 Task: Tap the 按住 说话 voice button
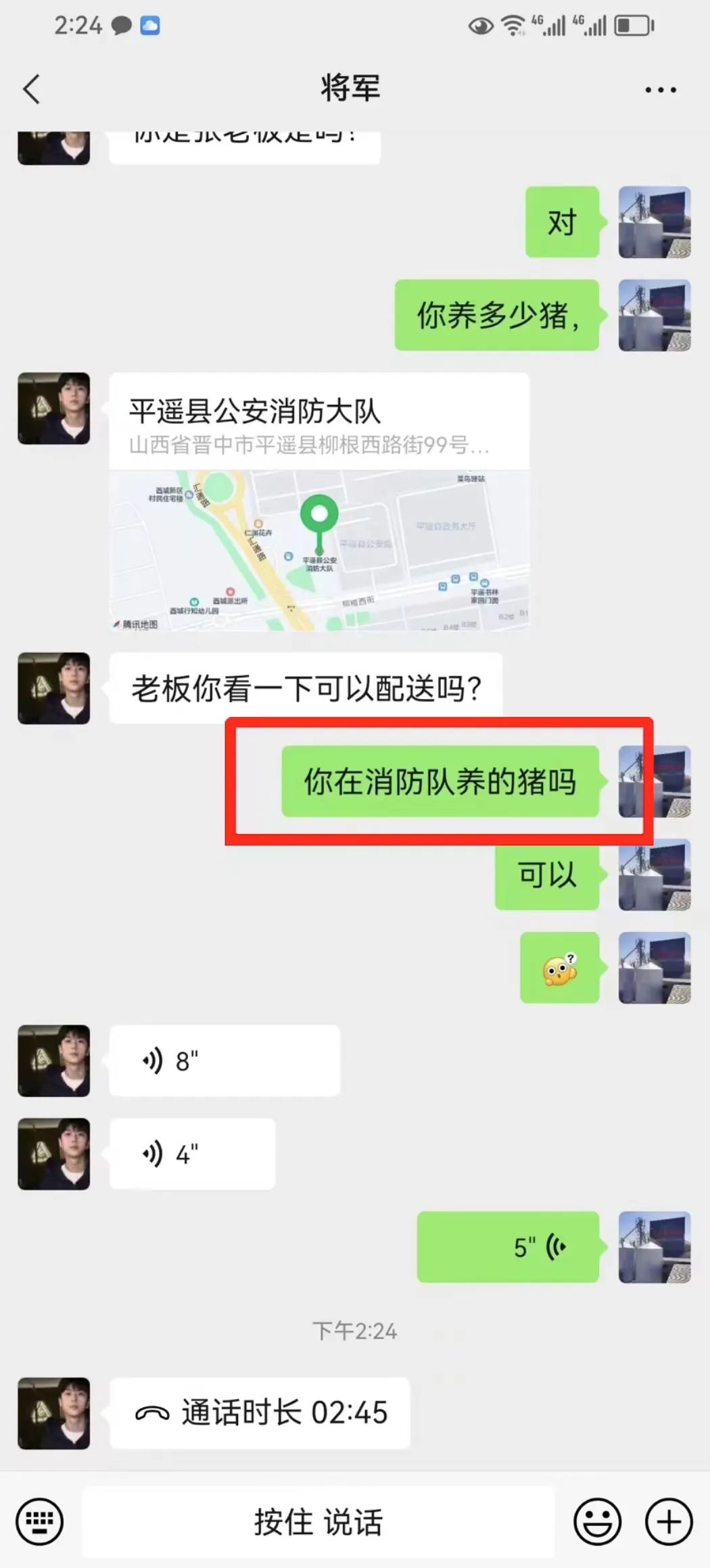pos(318,1521)
